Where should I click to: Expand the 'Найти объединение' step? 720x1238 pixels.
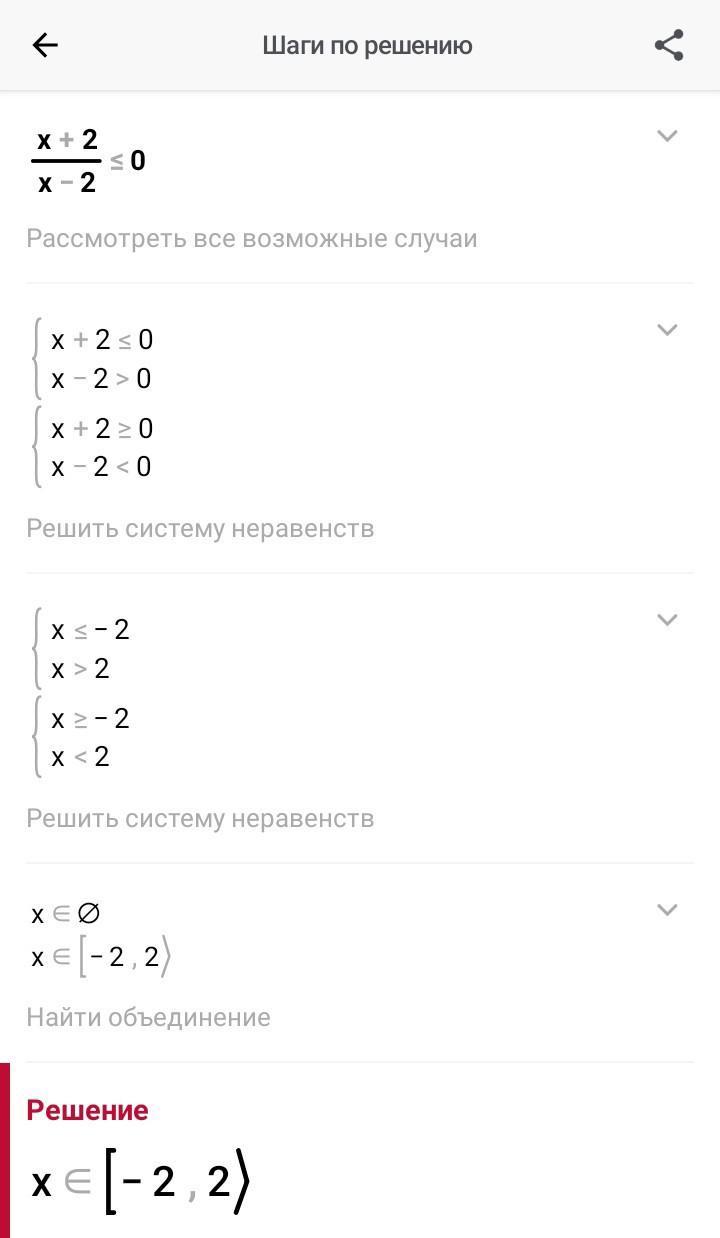pos(667,909)
